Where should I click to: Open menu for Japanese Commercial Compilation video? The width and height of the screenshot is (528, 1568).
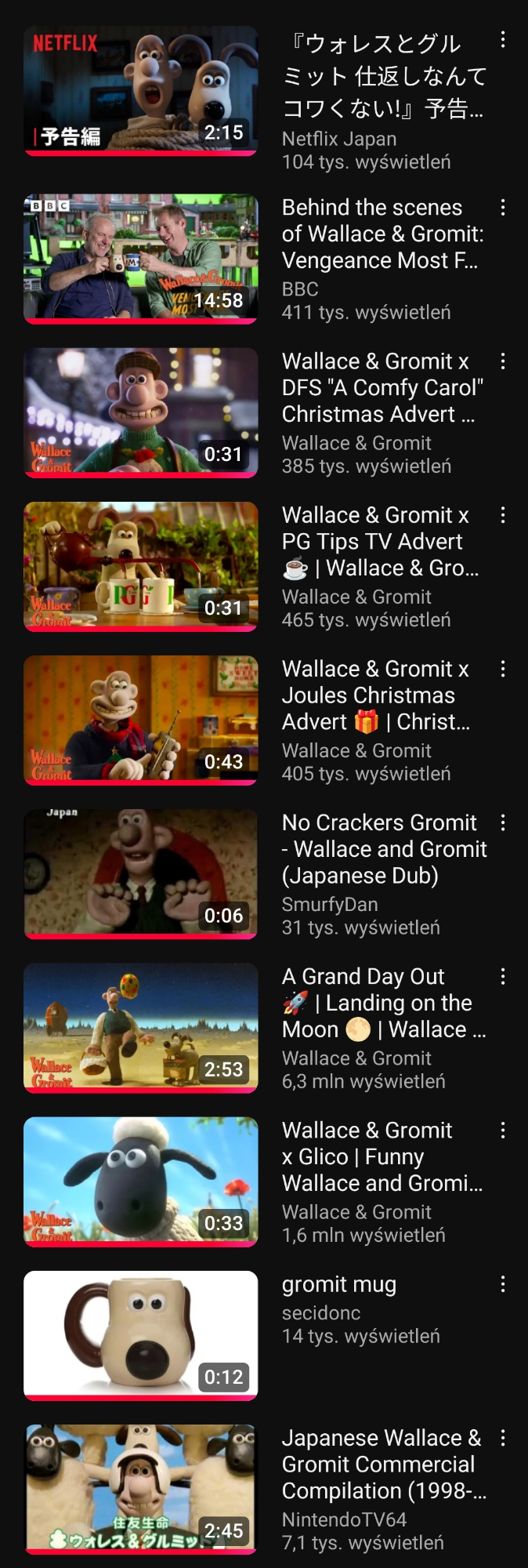503,1437
